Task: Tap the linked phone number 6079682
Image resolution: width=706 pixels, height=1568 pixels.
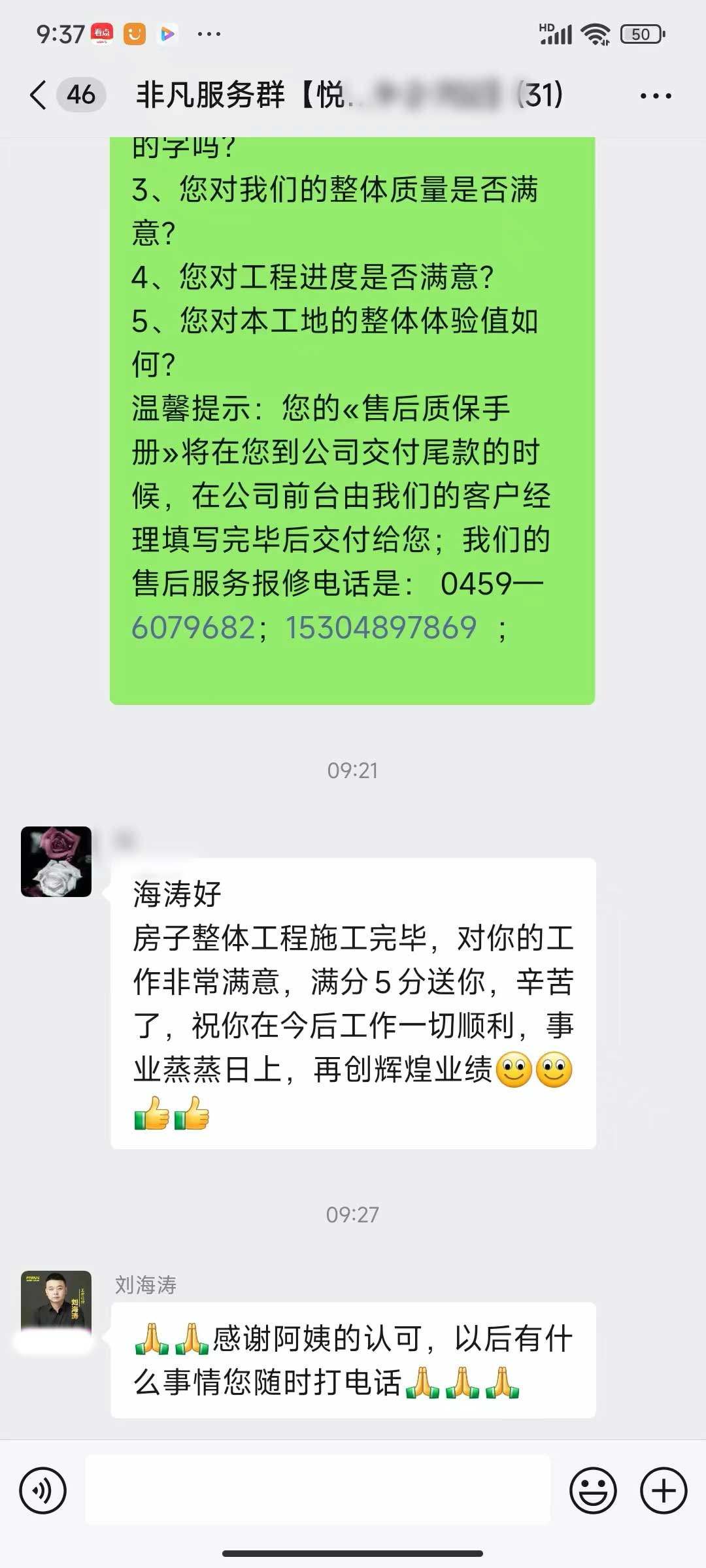Action: click(x=193, y=628)
